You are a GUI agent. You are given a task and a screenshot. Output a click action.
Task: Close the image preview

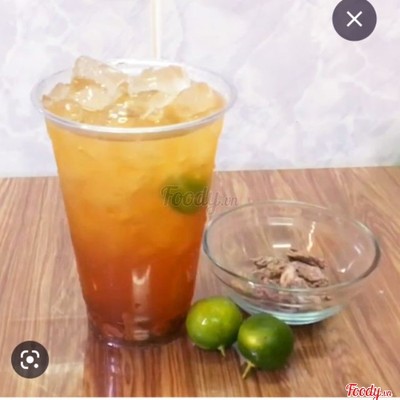coord(354,19)
